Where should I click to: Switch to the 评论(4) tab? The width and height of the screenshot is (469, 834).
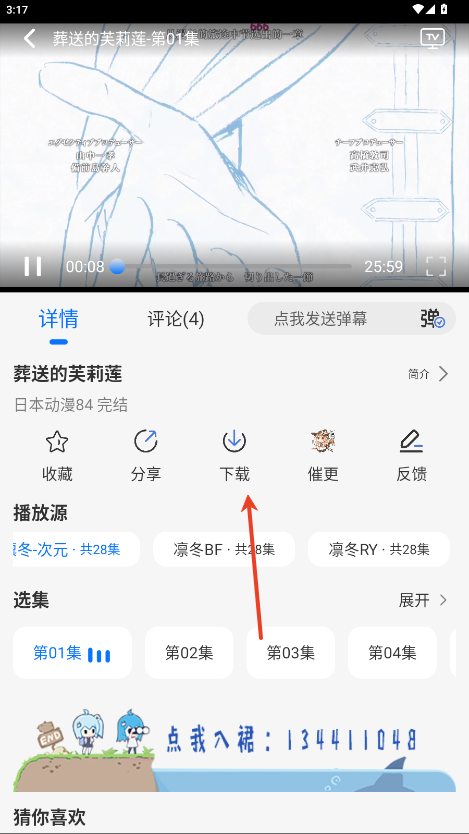(x=176, y=319)
